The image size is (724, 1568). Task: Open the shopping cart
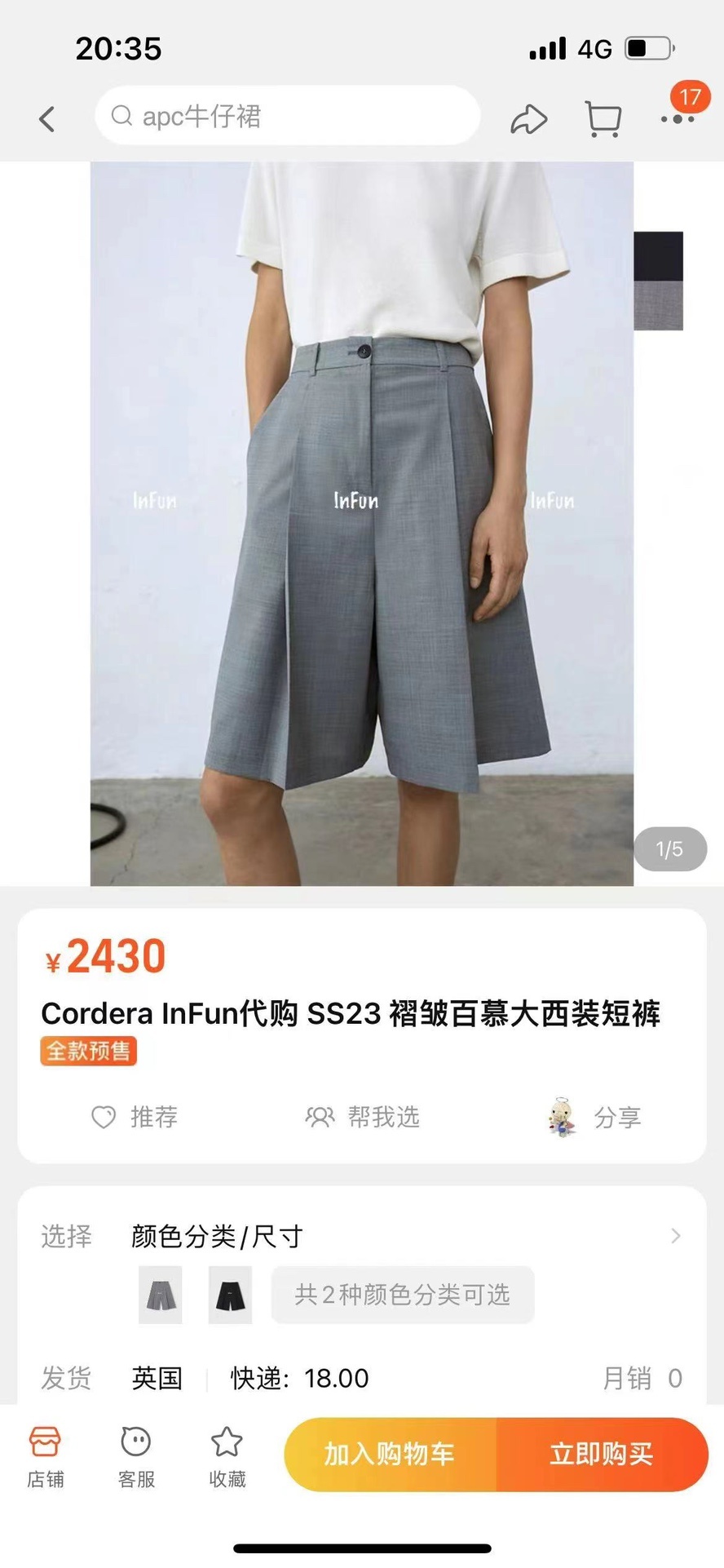[x=603, y=119]
